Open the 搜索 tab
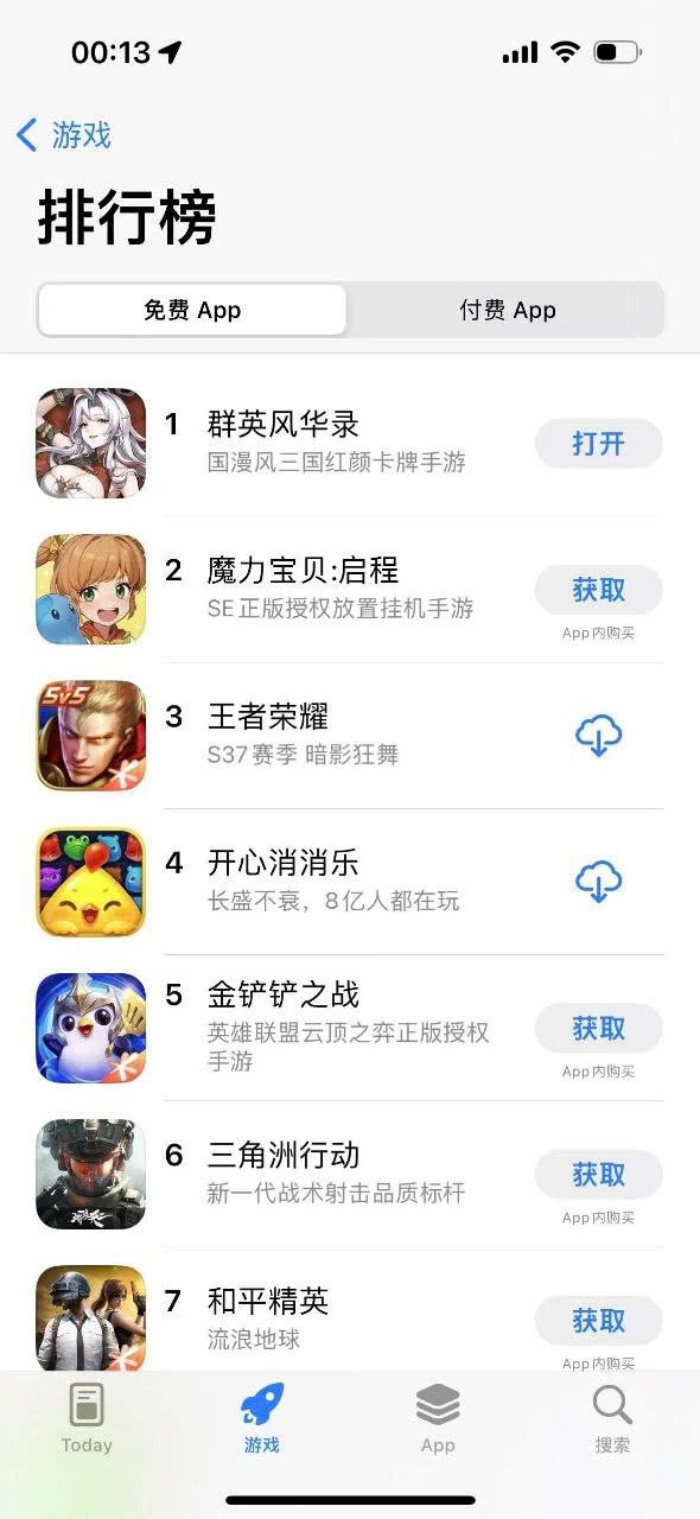 click(x=612, y=1418)
